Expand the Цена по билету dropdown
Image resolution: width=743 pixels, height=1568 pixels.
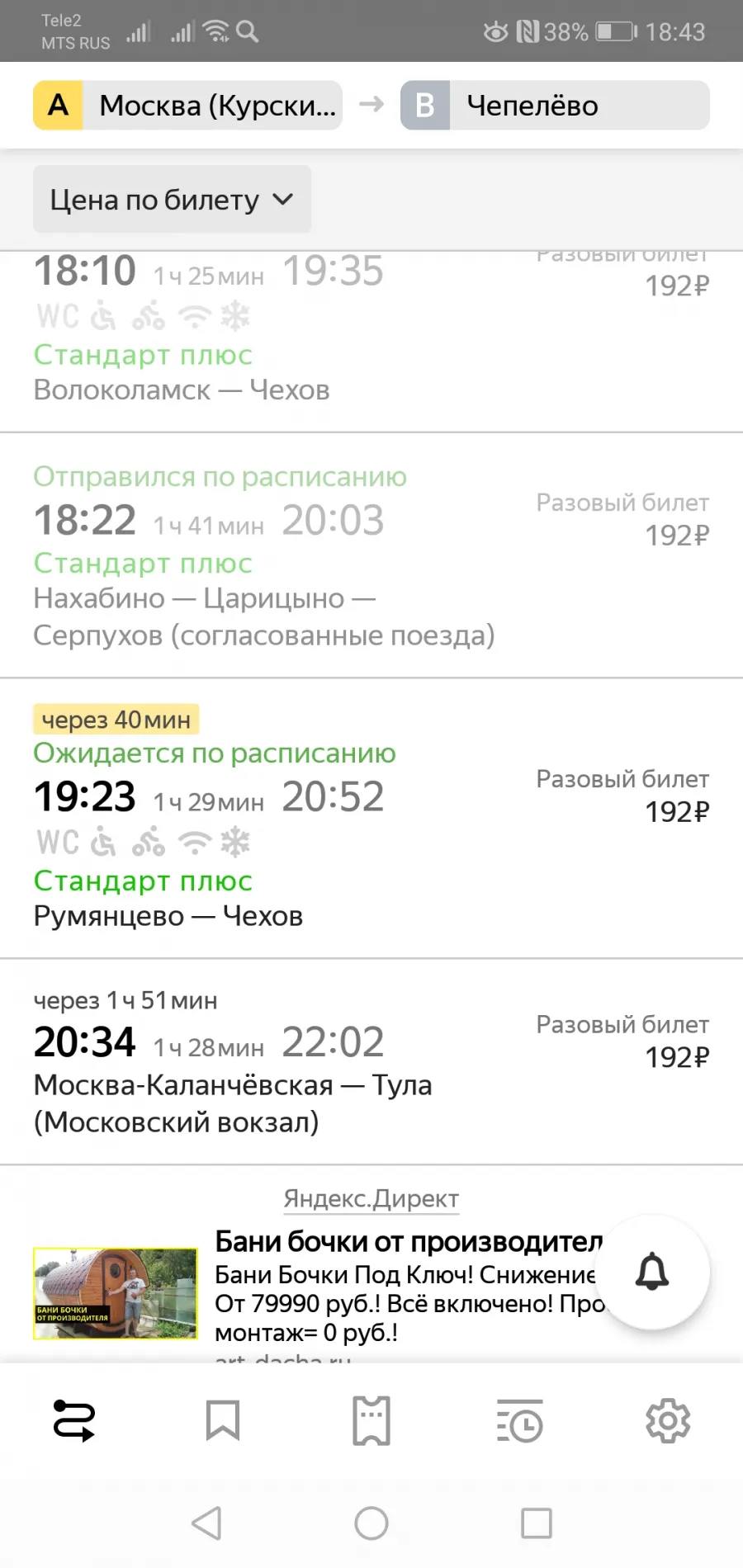(172, 199)
